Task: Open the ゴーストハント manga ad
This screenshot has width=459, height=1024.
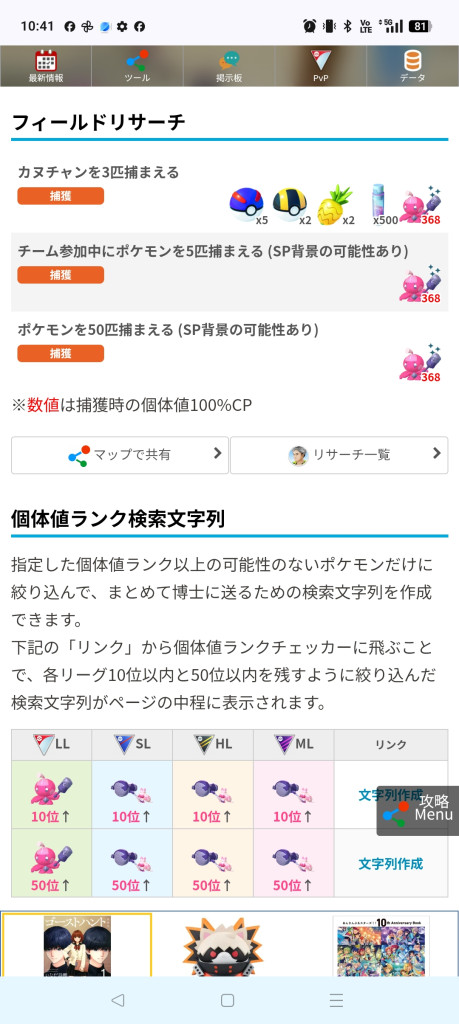Action: click(x=77, y=945)
